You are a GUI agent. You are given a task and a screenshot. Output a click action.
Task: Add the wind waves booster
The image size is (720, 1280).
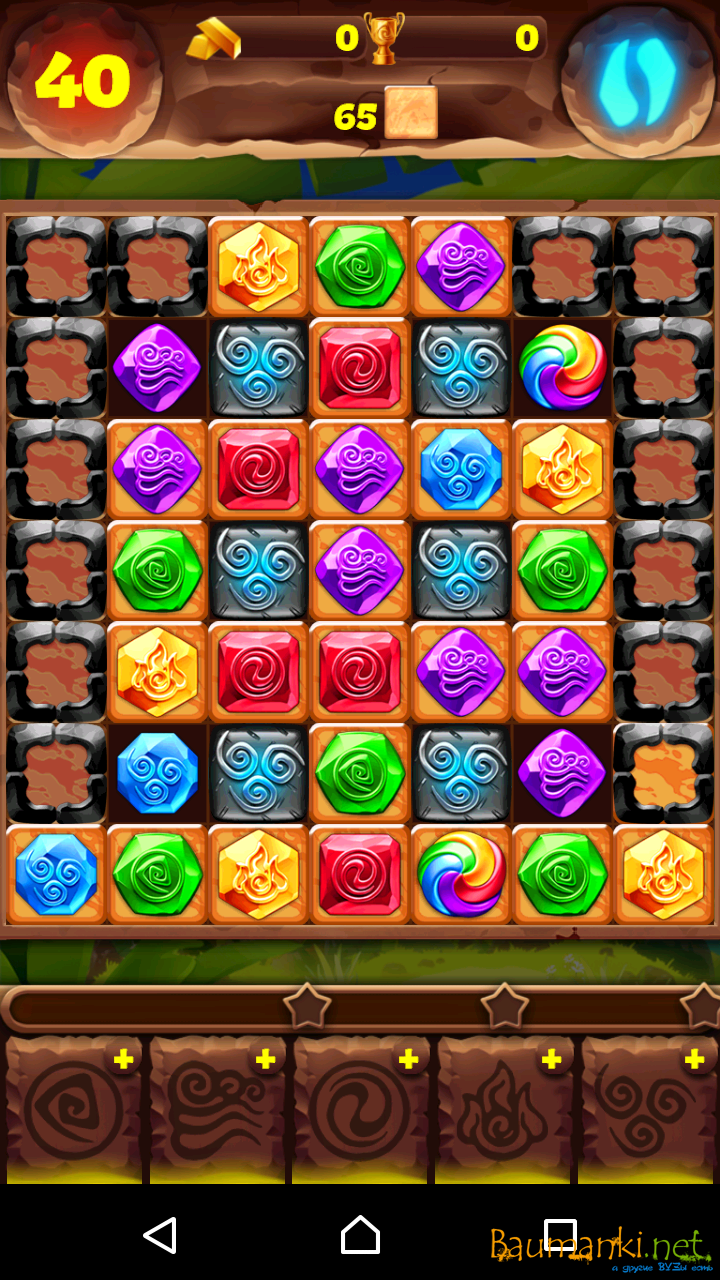point(266,1060)
